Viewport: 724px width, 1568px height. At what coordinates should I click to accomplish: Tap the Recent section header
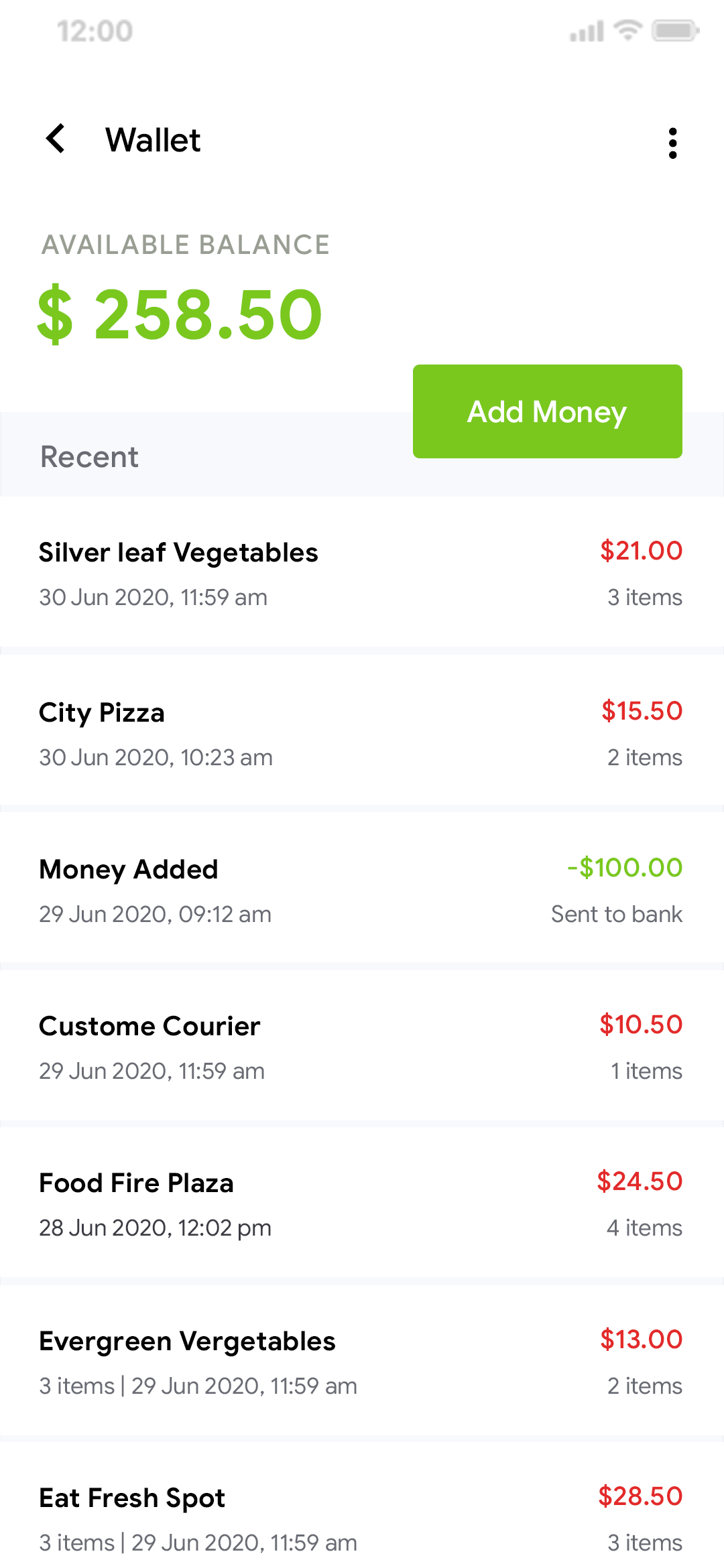(x=90, y=456)
